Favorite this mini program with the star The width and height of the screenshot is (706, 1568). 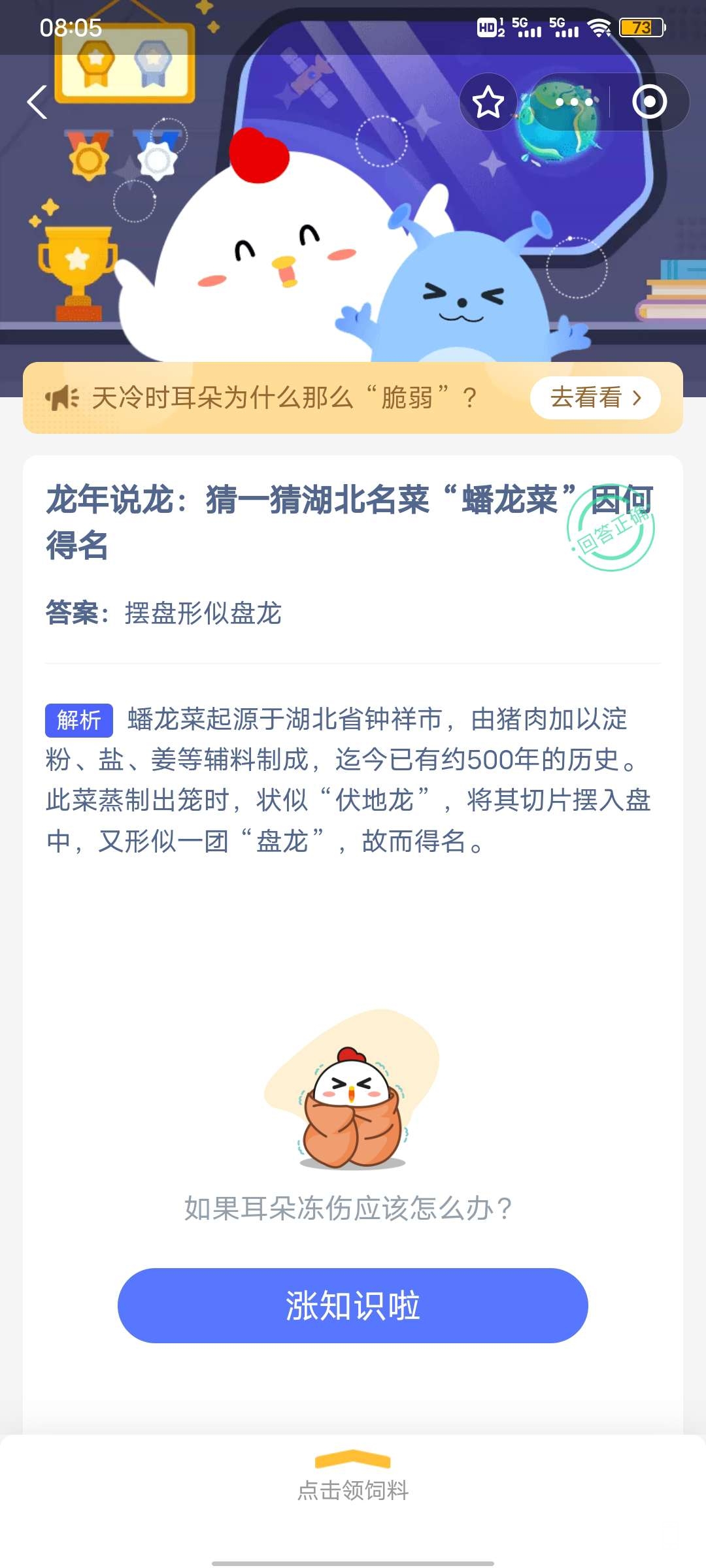(488, 103)
